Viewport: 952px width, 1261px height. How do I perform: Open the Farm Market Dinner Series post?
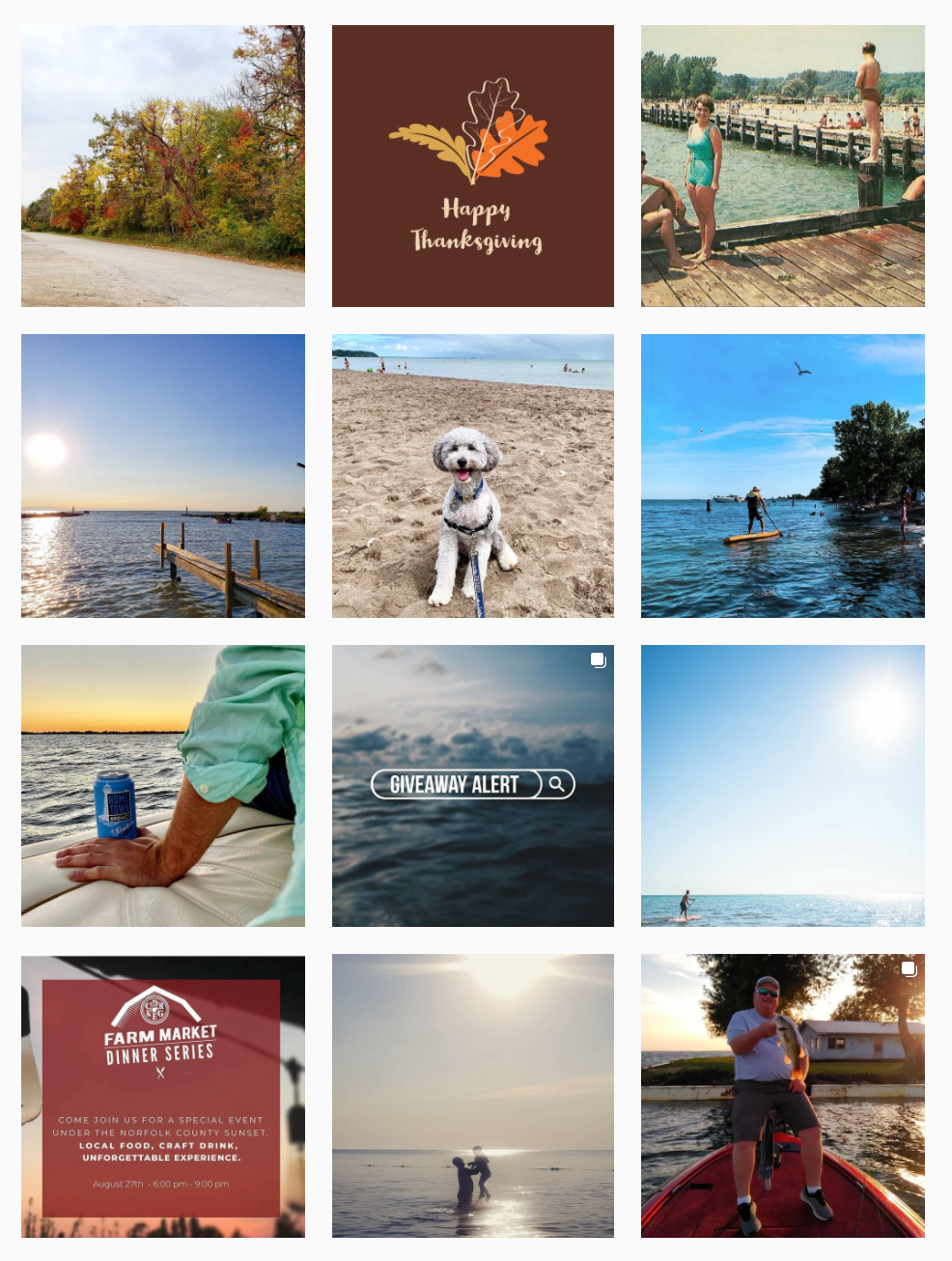point(163,1097)
